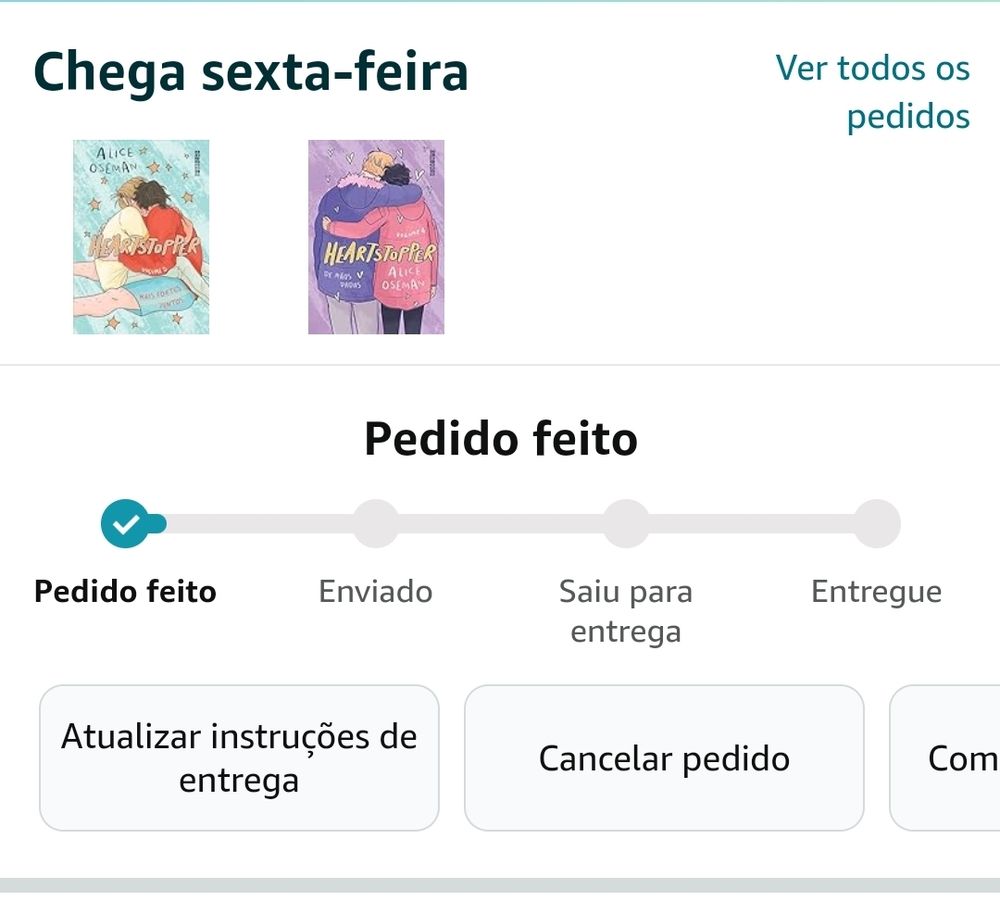View the purple Heartstopper book cover

click(x=376, y=237)
